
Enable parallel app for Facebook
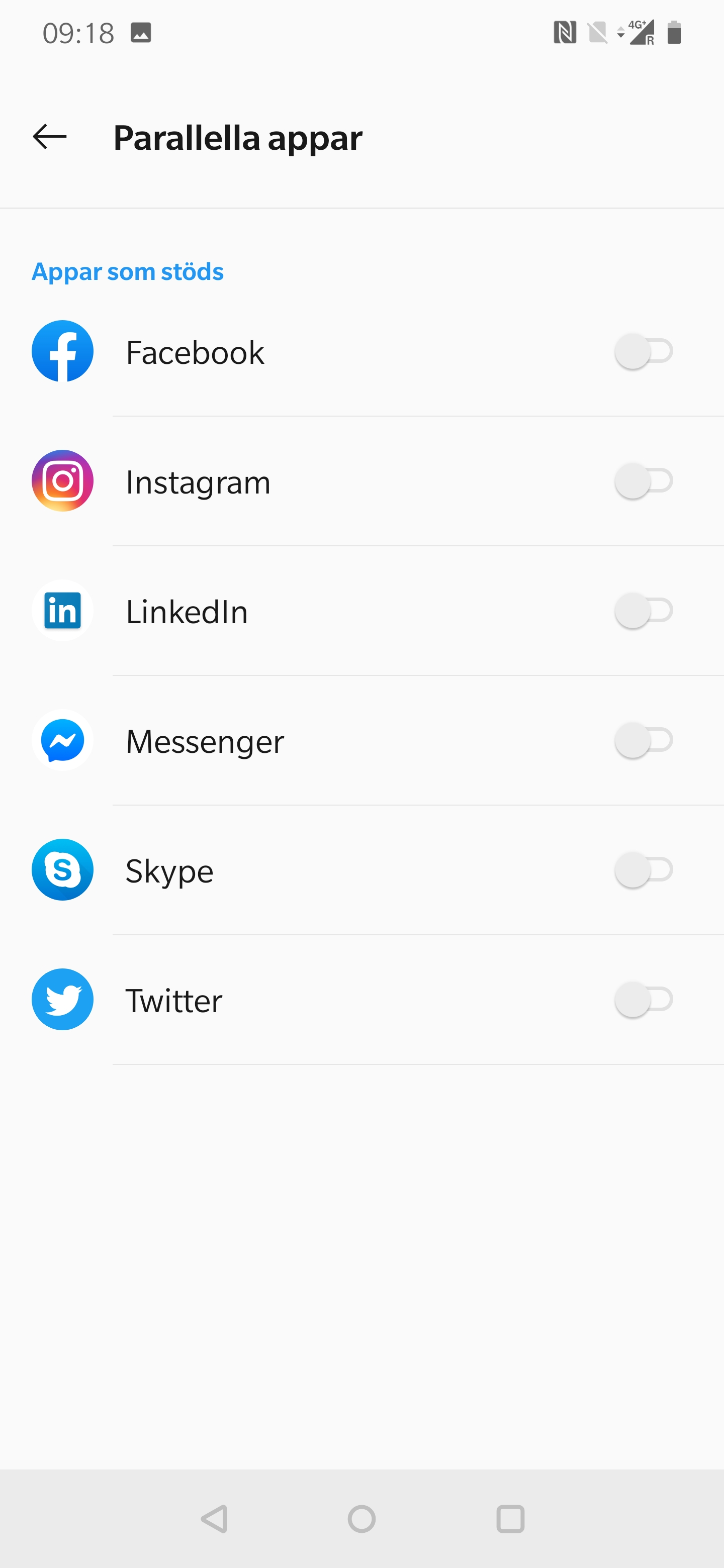[644, 351]
